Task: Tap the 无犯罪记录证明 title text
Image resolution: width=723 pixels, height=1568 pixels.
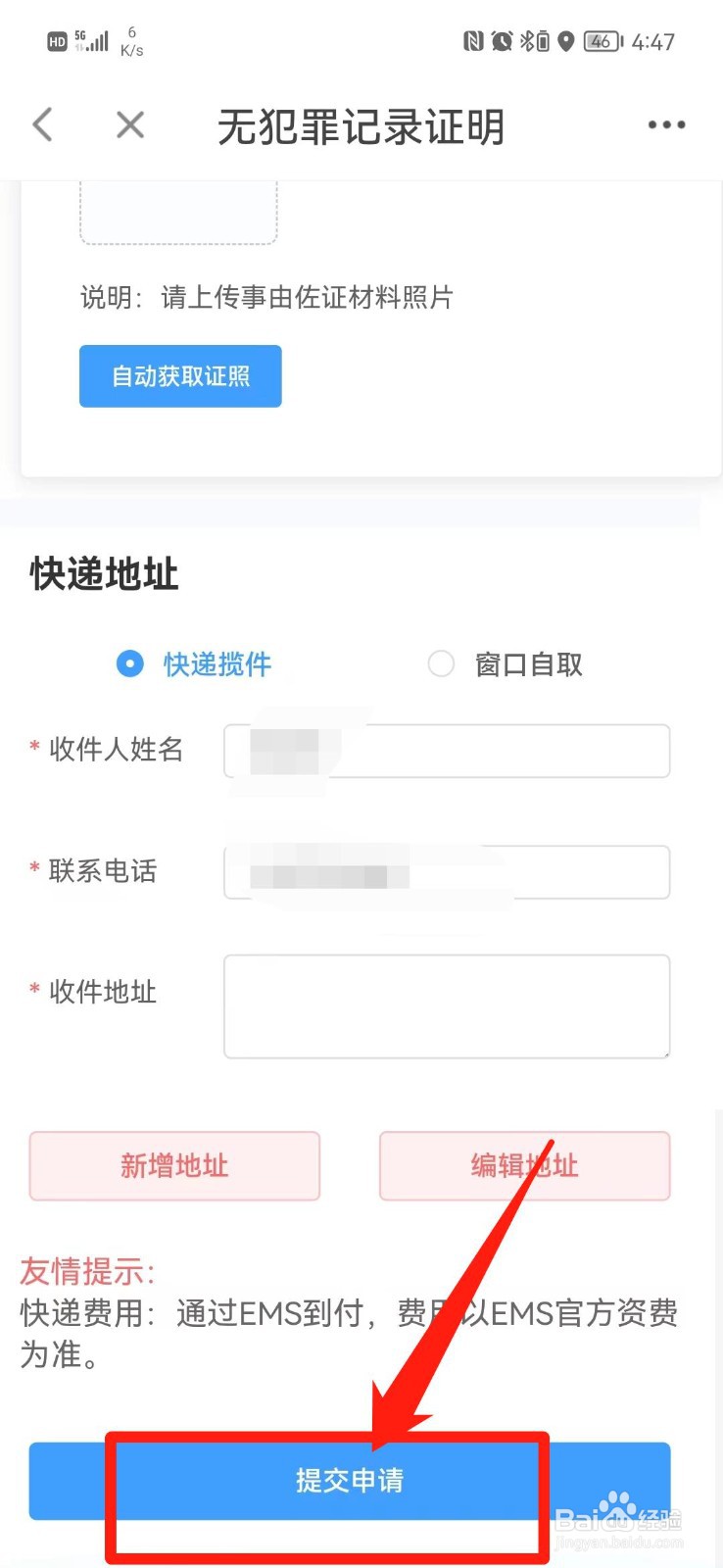Action: [361, 125]
